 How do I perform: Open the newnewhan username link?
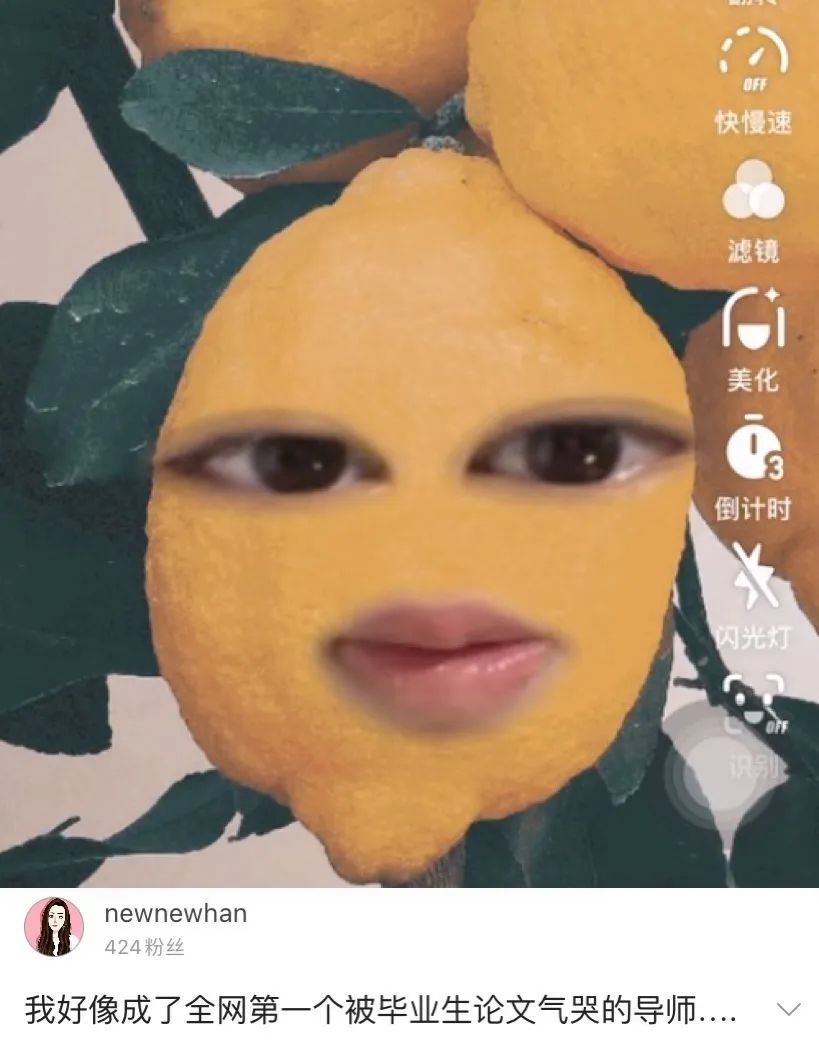[175, 913]
